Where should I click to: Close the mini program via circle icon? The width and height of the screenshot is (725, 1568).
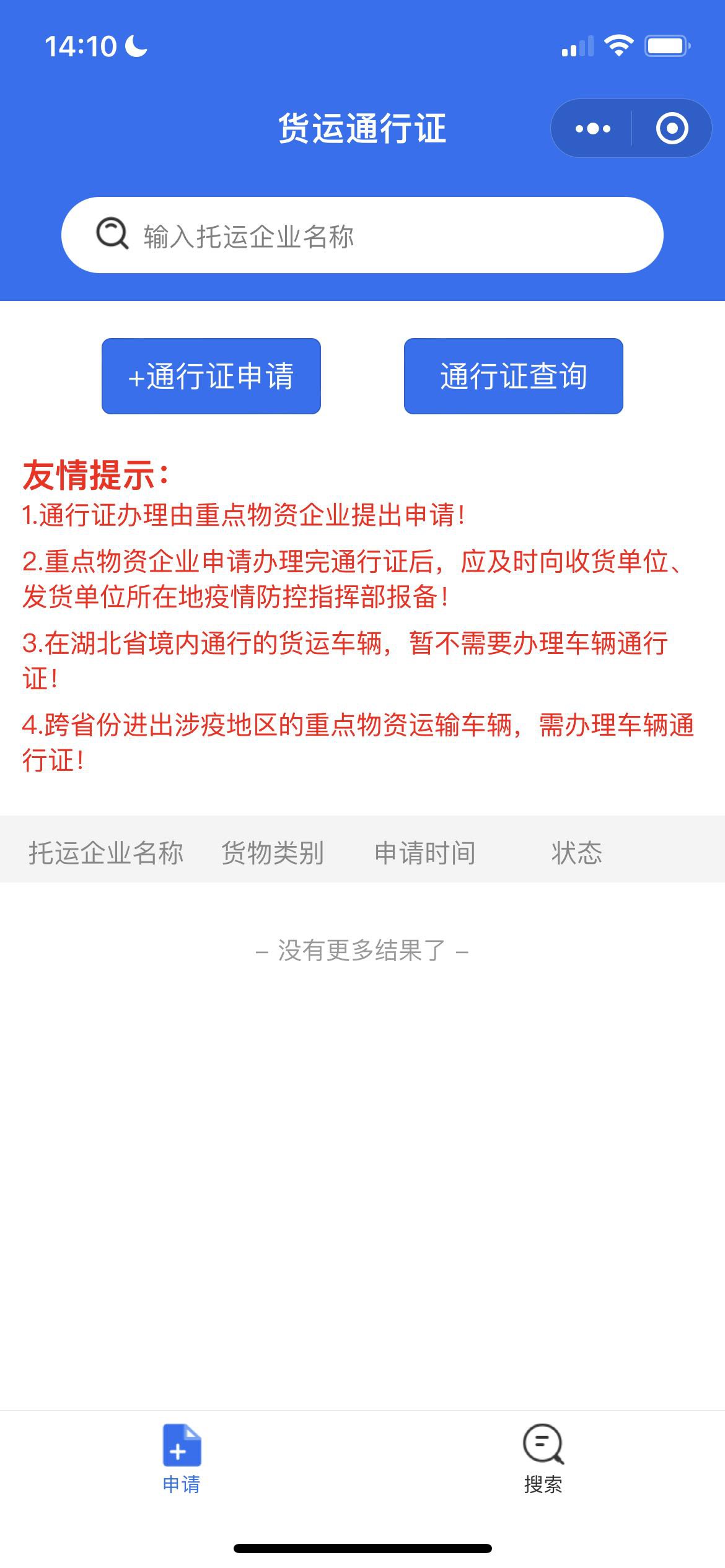coord(672,129)
